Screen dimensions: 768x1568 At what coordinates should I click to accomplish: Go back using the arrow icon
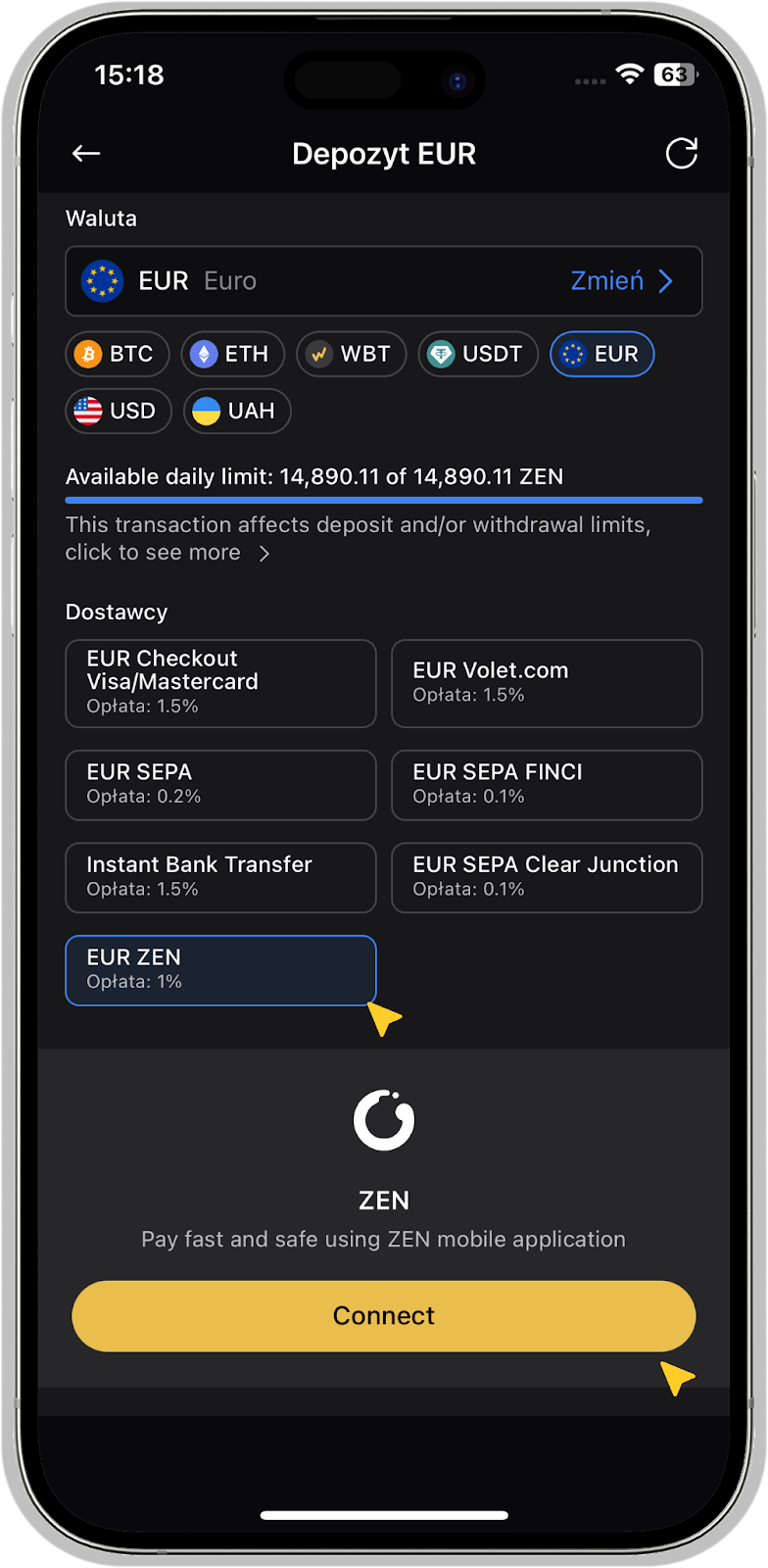point(86,153)
